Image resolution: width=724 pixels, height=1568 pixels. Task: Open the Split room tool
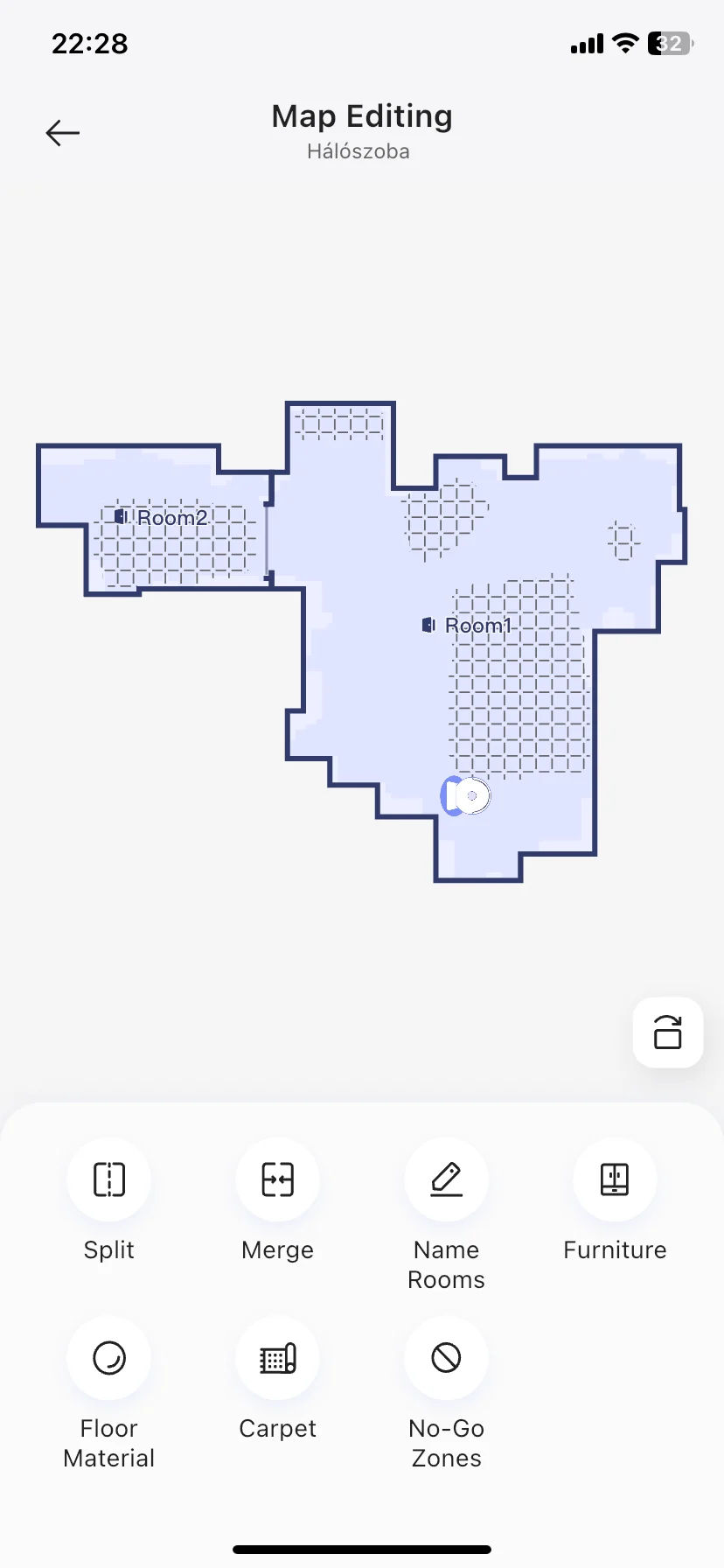tap(109, 1179)
